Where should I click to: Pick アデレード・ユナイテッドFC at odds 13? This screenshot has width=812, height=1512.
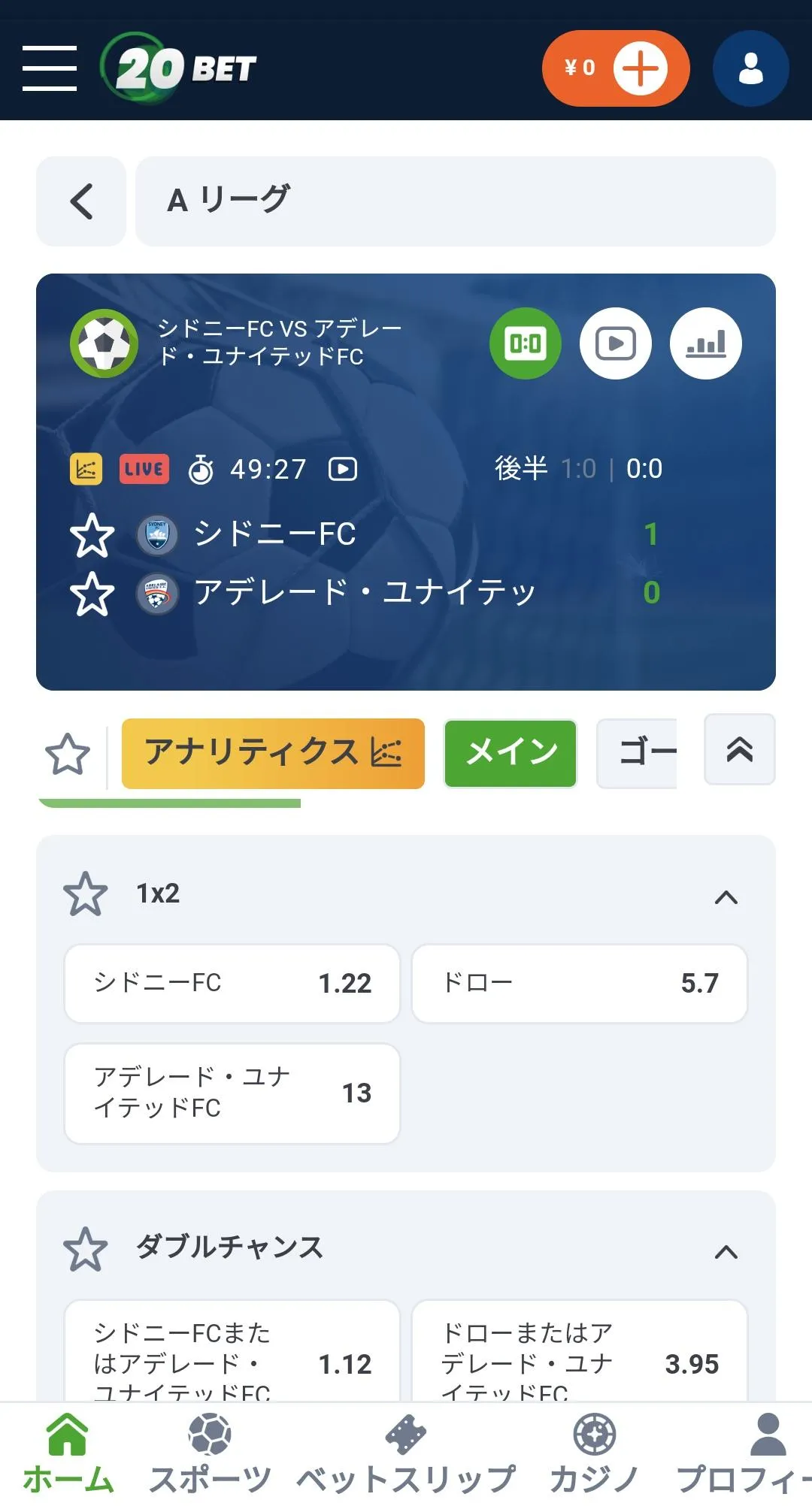pyautogui.click(x=232, y=1093)
